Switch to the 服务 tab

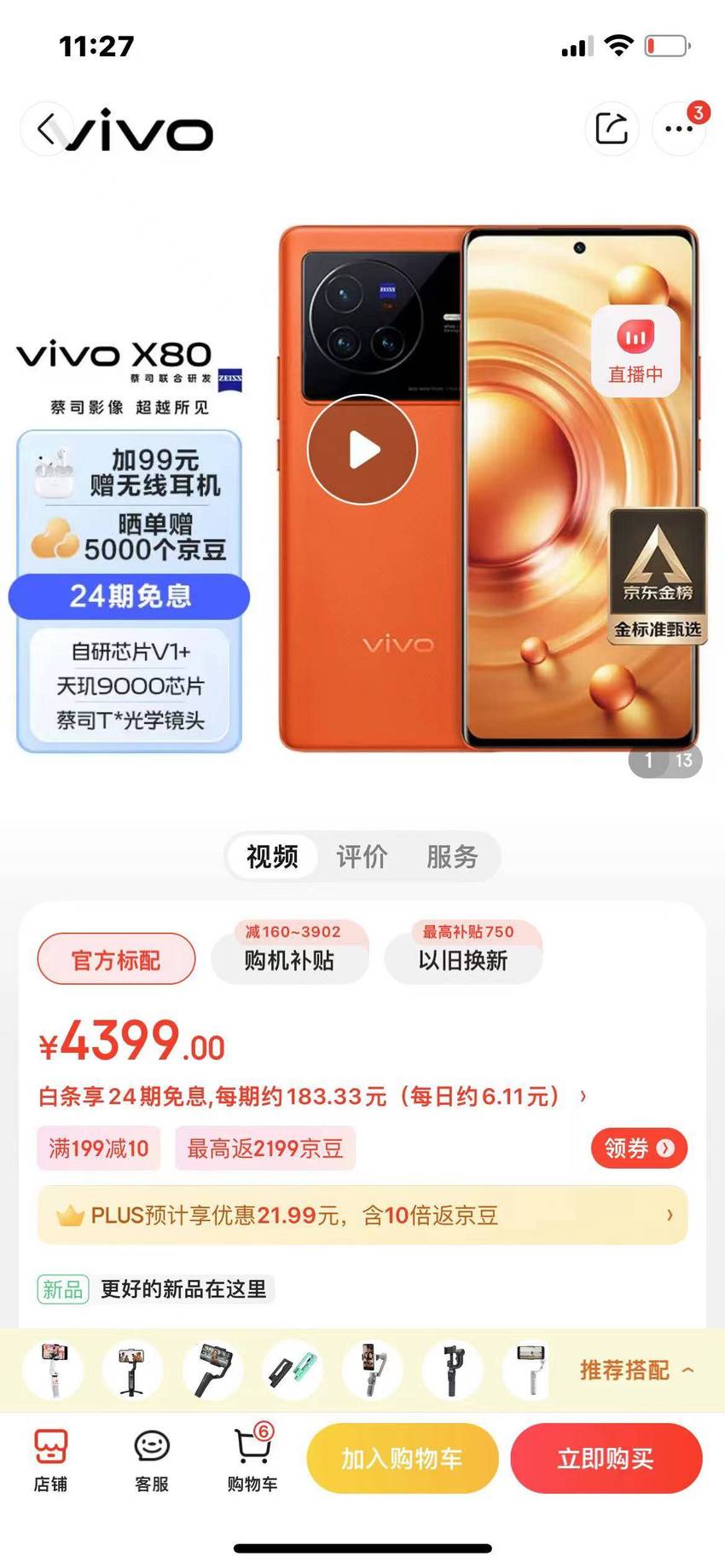coord(452,856)
